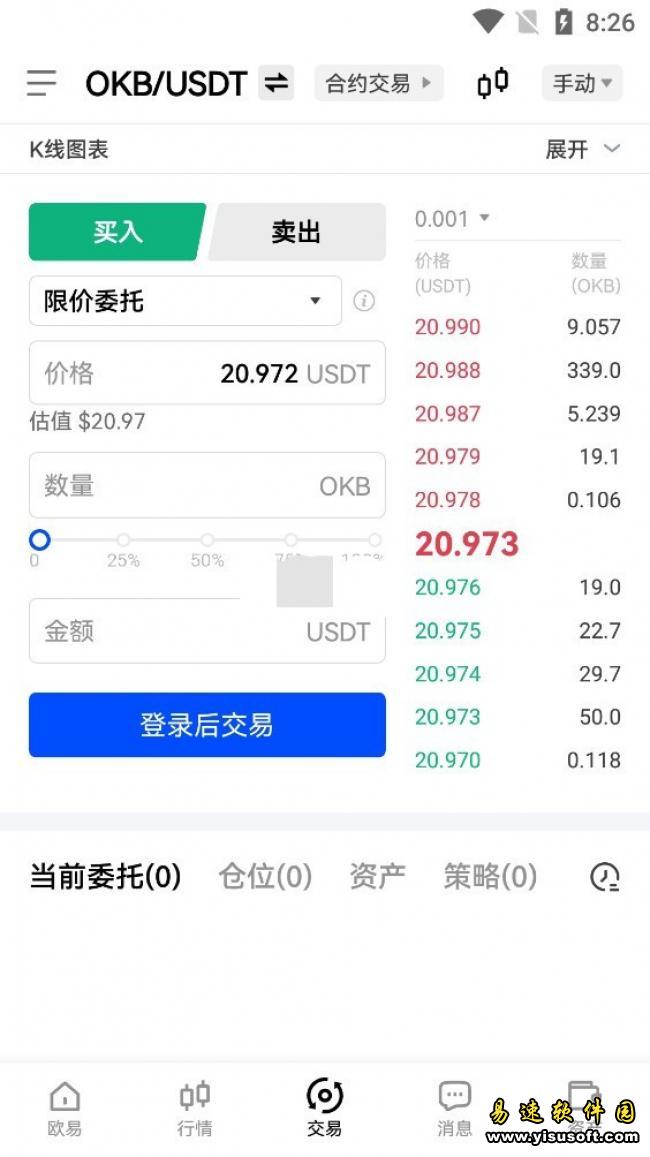
Task: Expand the K线图表 section
Action: 583,150
